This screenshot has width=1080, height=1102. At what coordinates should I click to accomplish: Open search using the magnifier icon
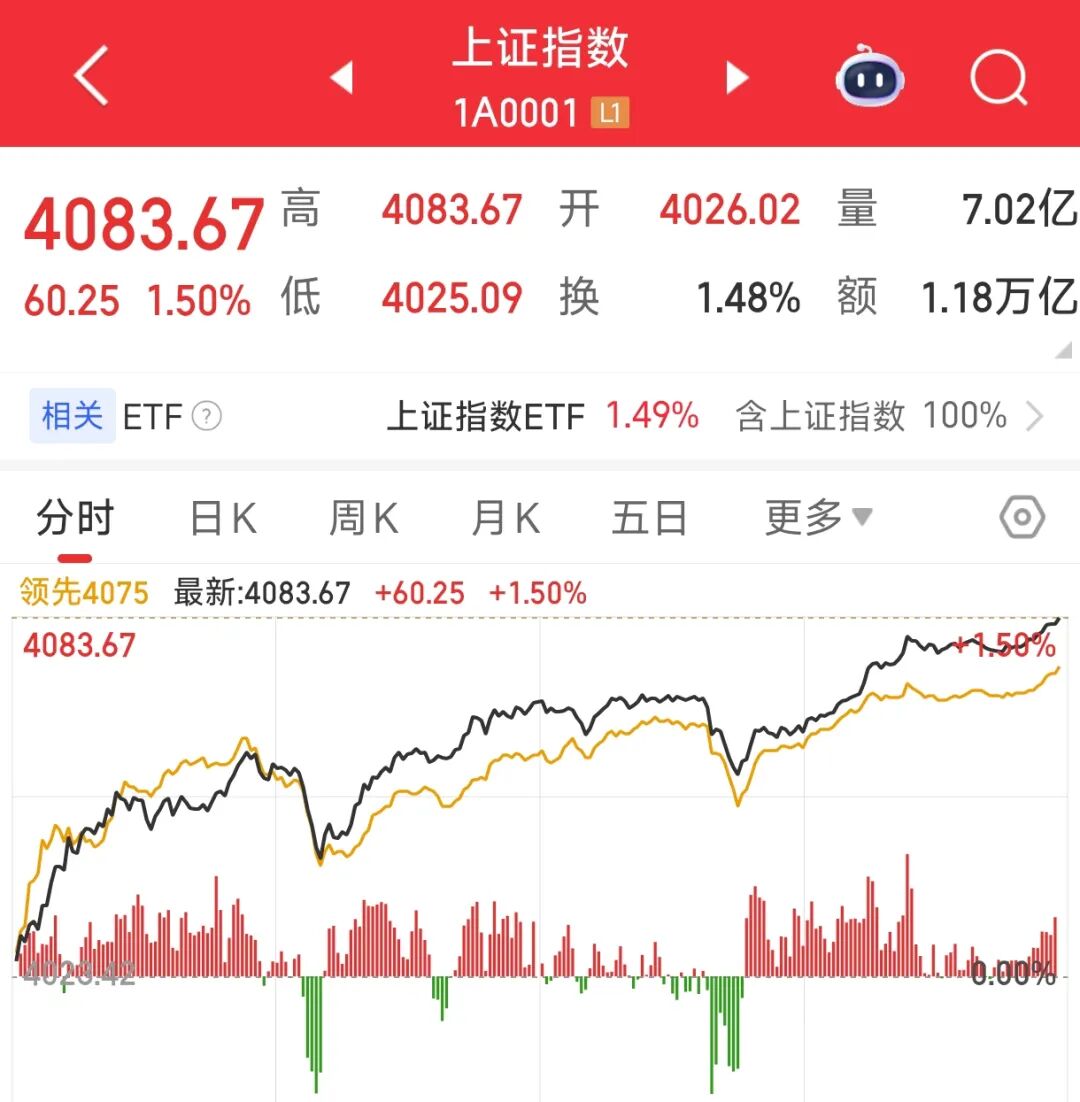pyautogui.click(x=999, y=78)
